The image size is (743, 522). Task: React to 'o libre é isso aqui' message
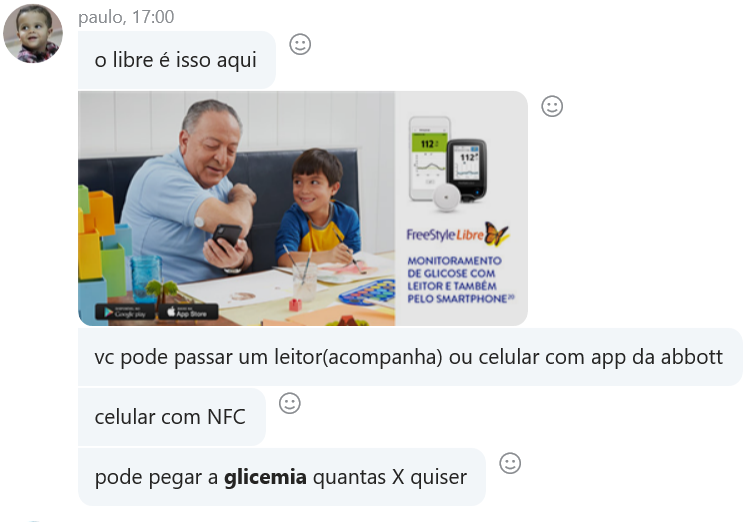coord(300,44)
